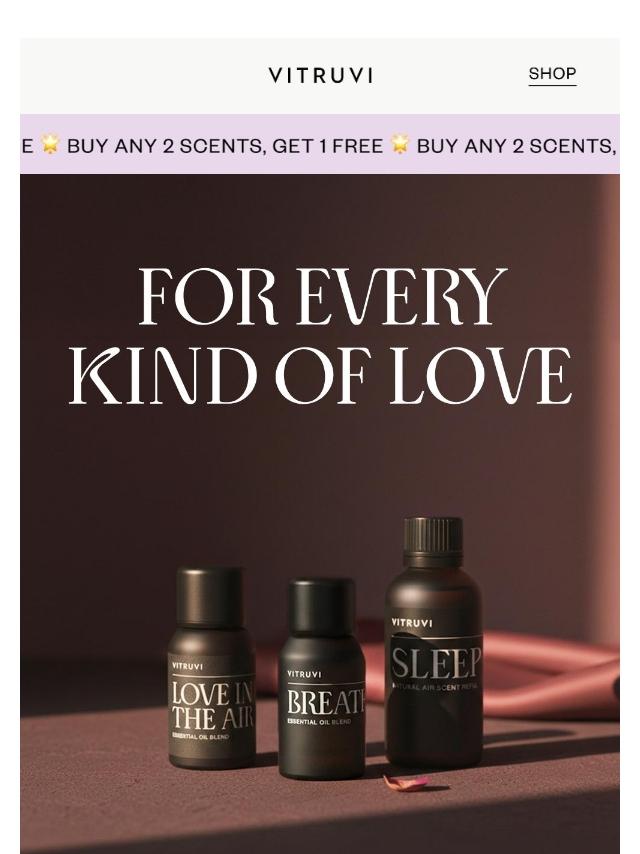Open the SHOP link
The height and width of the screenshot is (854, 640).
[552, 74]
